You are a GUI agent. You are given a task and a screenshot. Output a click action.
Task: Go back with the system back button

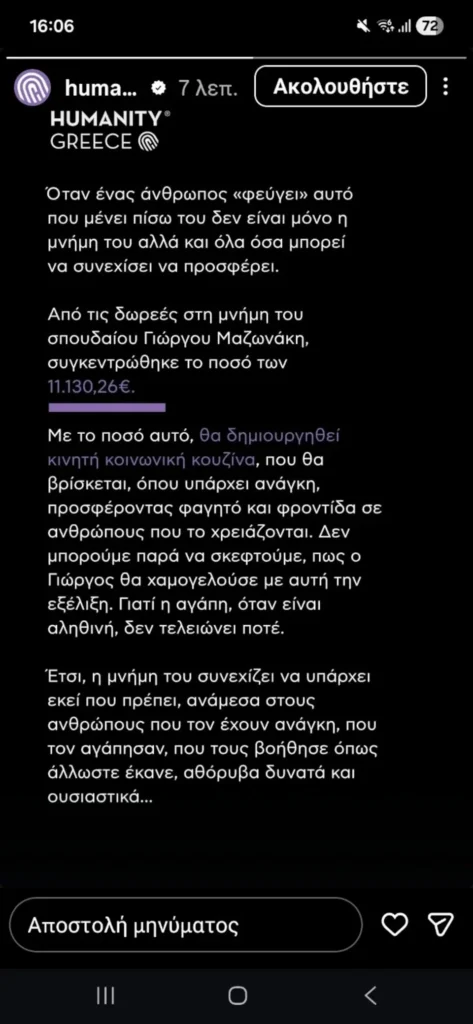coord(370,995)
